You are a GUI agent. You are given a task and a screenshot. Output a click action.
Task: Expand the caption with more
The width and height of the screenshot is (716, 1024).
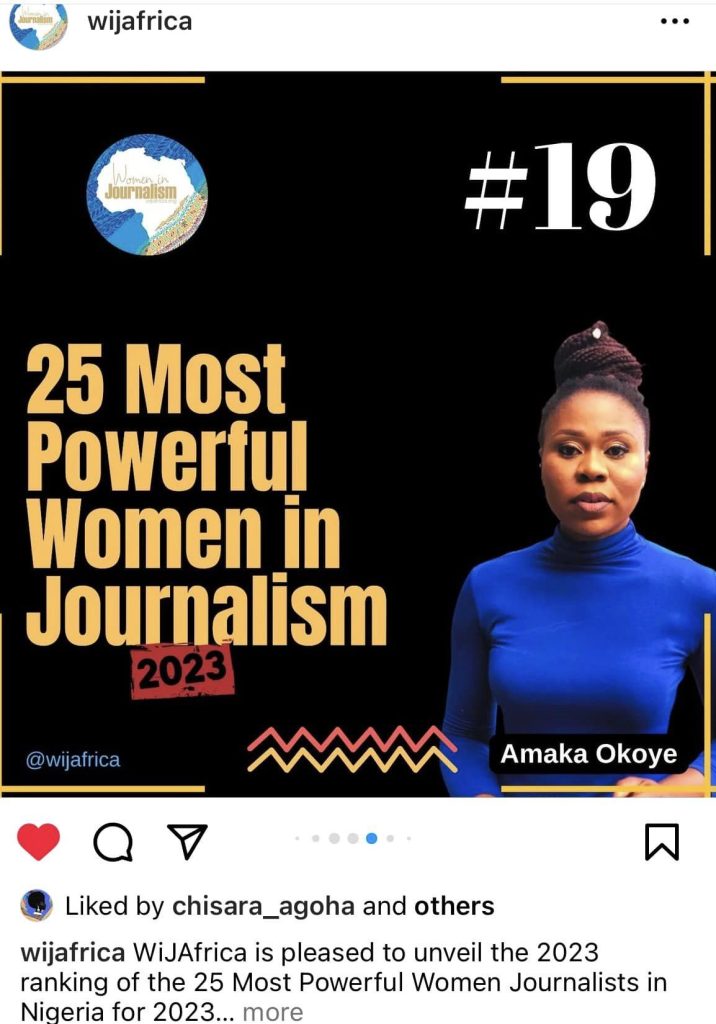pyautogui.click(x=272, y=1011)
